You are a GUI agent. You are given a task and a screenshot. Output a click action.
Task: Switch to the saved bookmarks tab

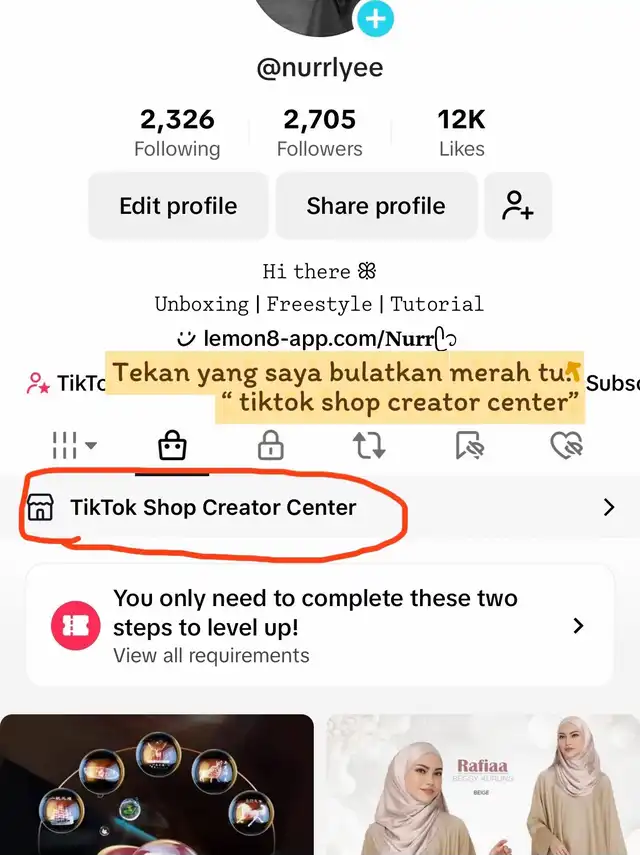coord(469,445)
